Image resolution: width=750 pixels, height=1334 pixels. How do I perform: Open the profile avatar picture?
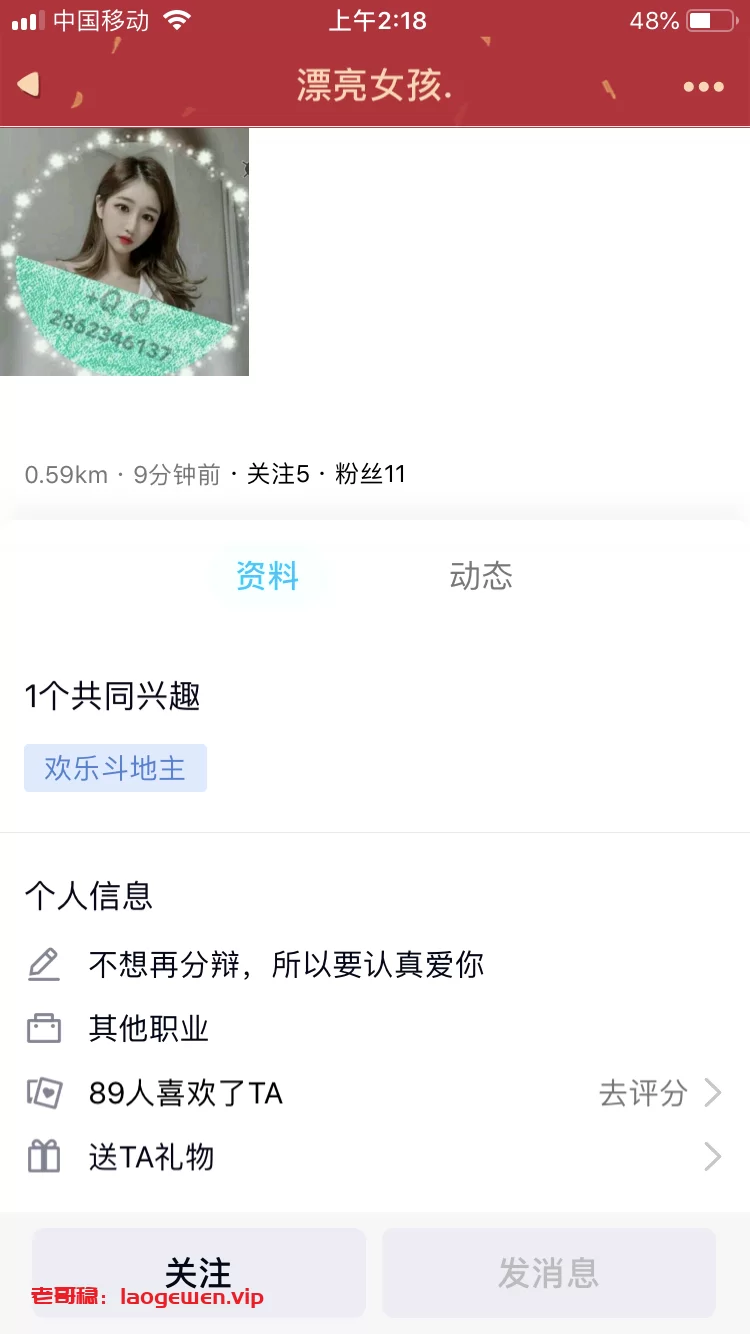point(124,252)
